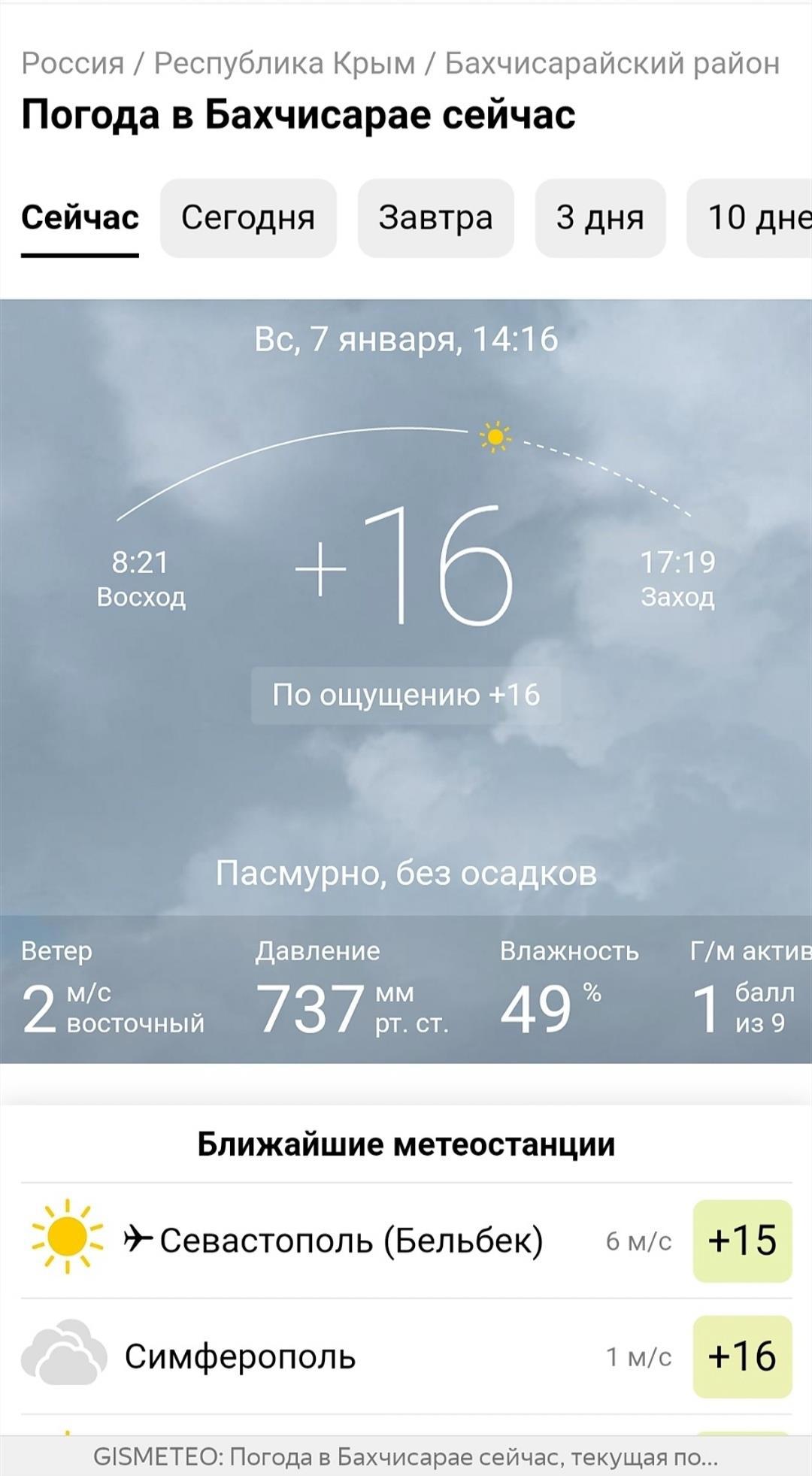This screenshot has height=1476, width=812.
Task: Open Россия breadcrumb link
Action: (72, 63)
